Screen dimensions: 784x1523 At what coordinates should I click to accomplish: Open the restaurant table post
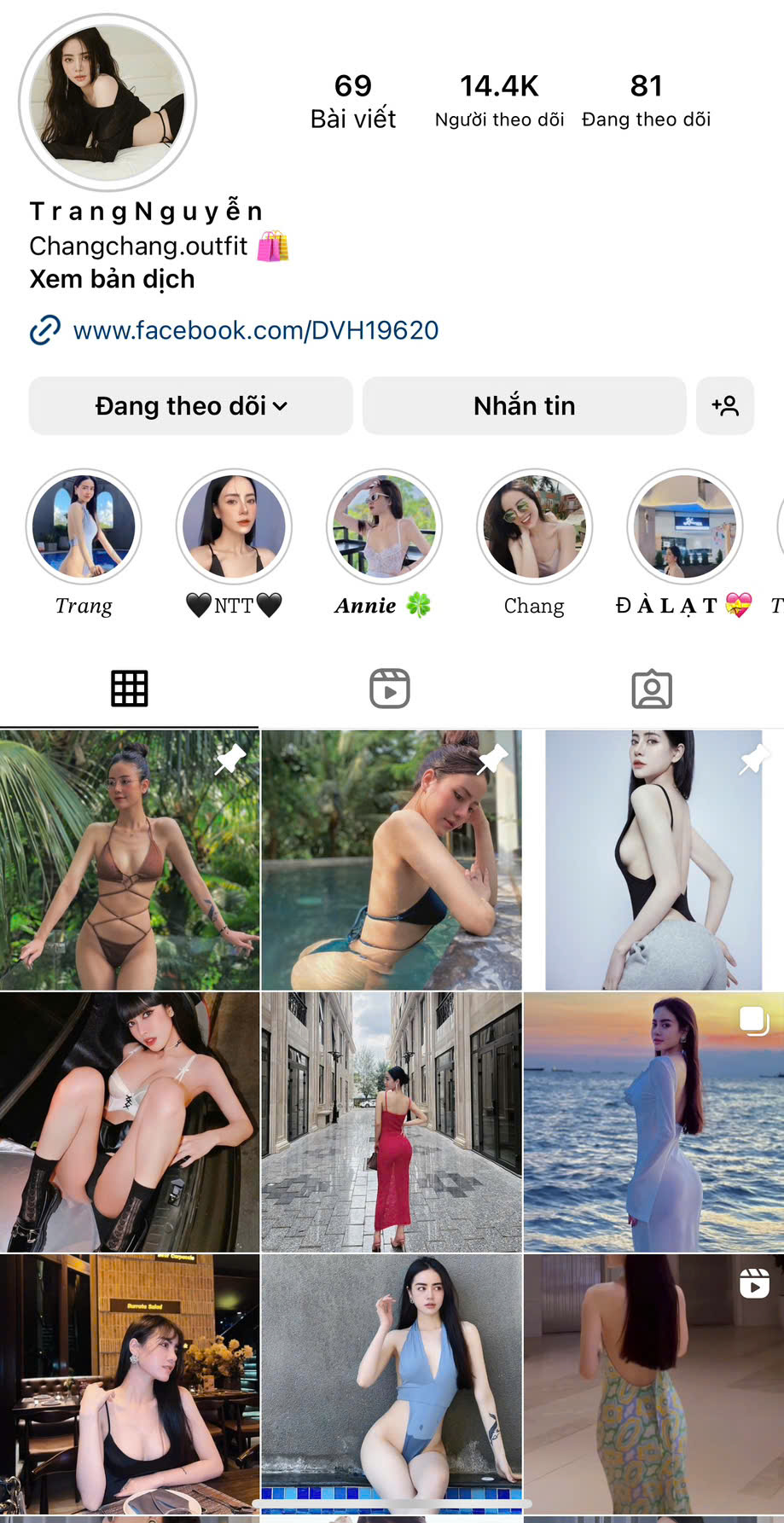(130, 1382)
